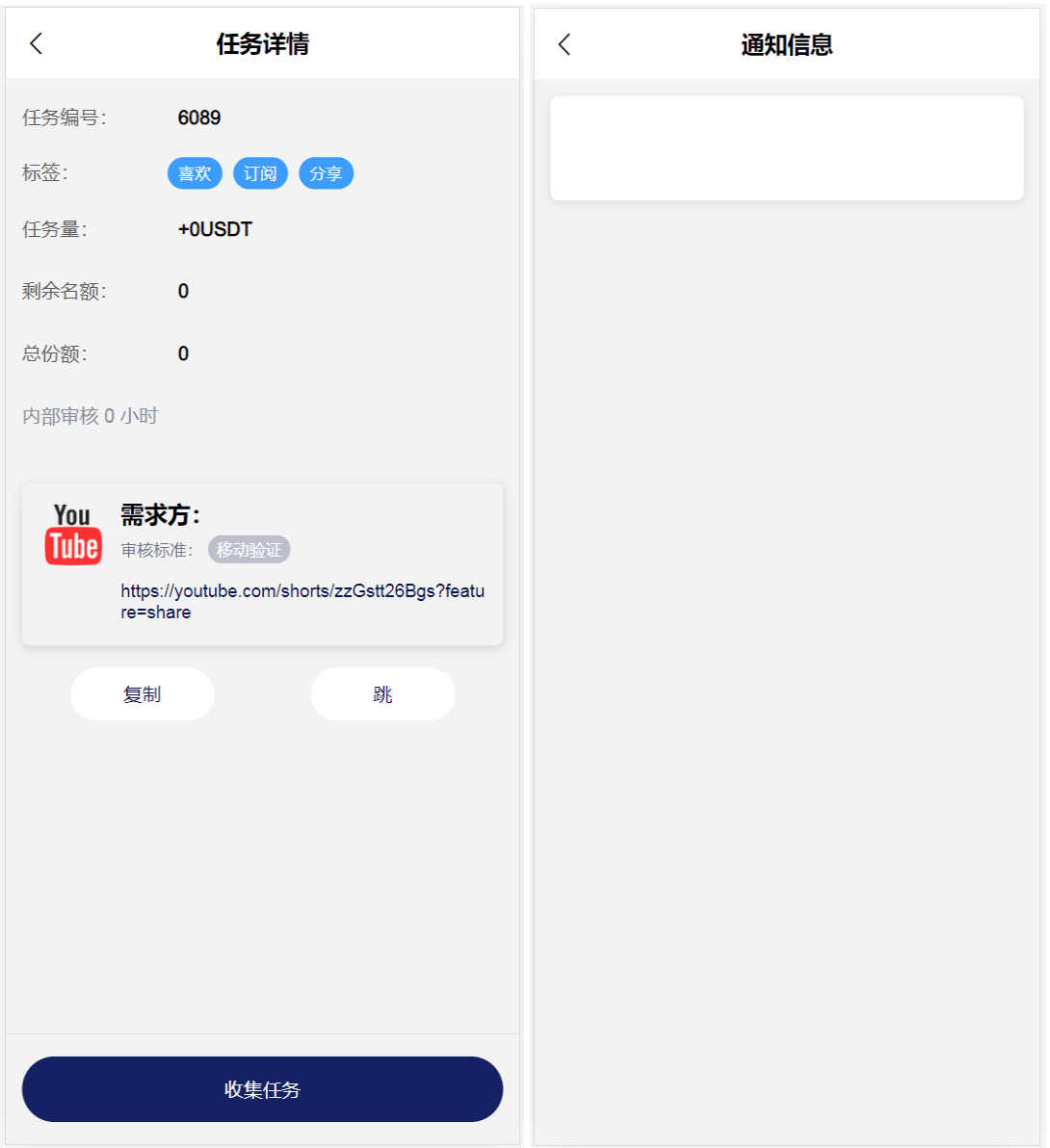Tap the 移动验证 verification badge
This screenshot has width=1050, height=1148.
(249, 551)
